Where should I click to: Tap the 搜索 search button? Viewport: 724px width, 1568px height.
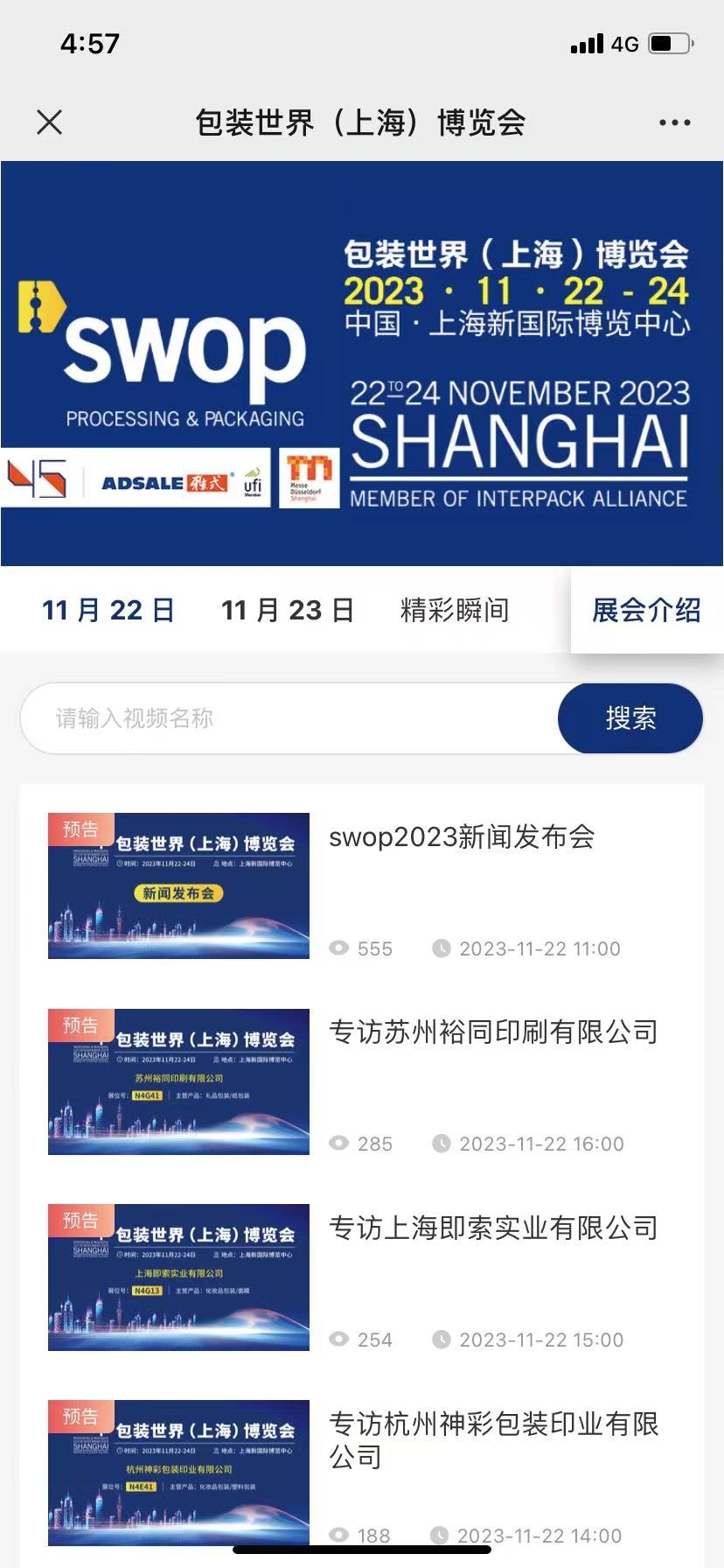coord(630,718)
